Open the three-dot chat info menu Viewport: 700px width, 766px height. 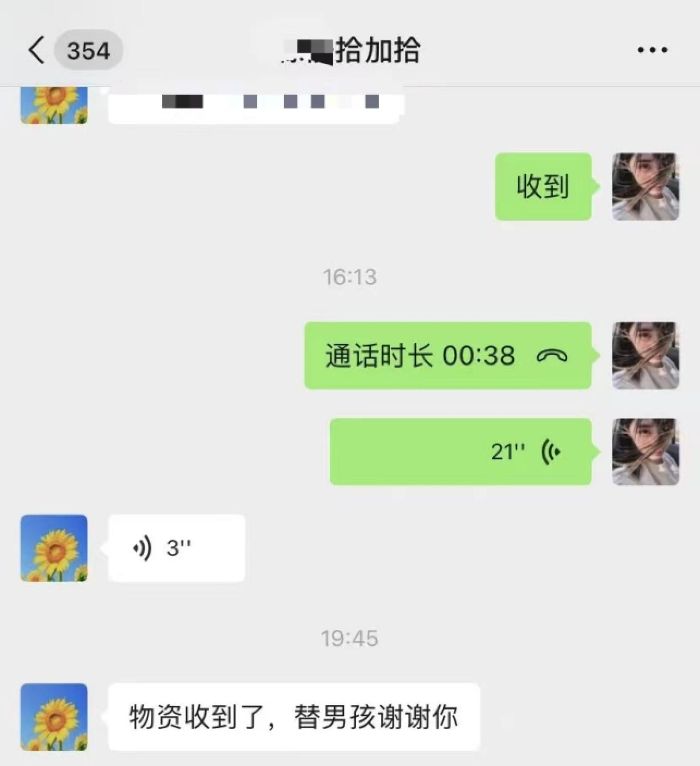652,50
